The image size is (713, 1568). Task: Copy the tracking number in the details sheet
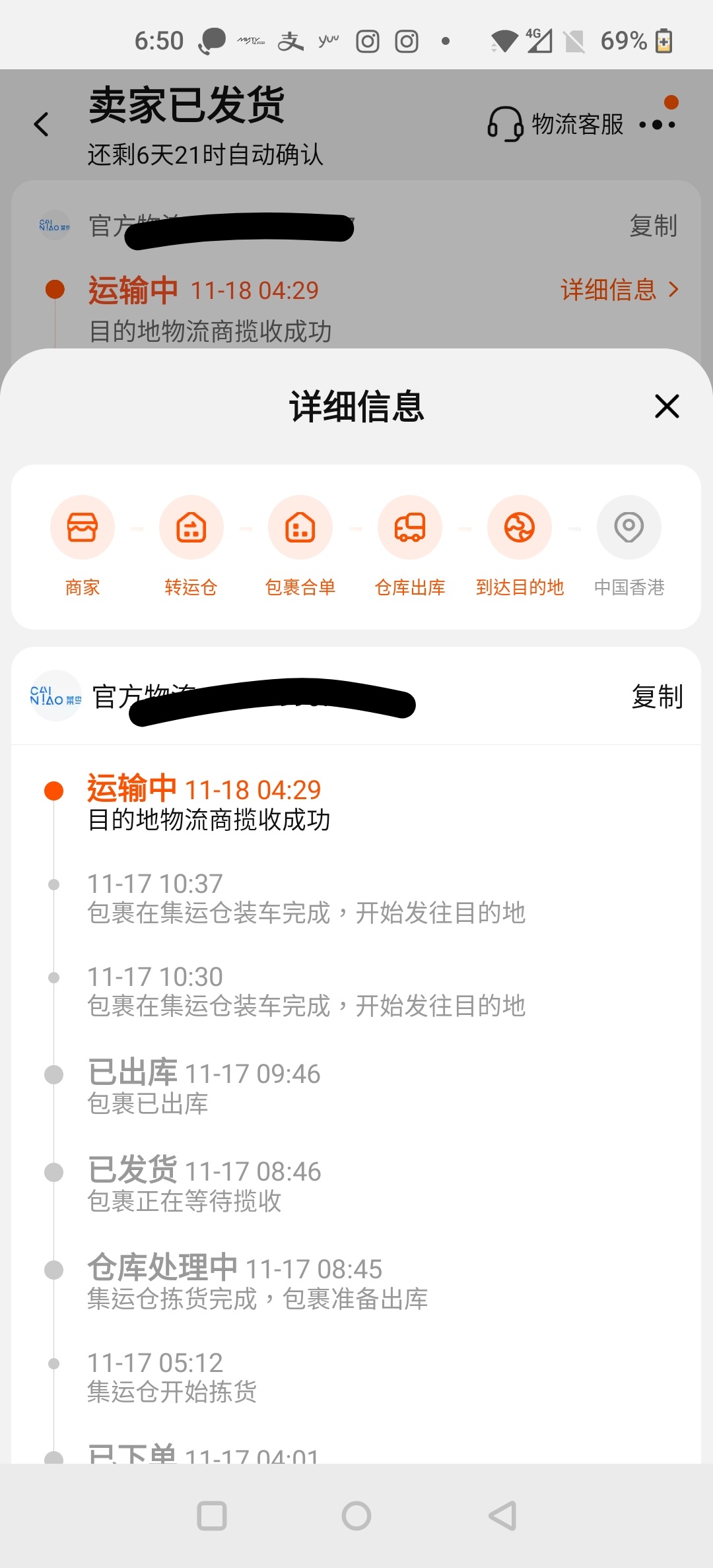[x=657, y=697]
